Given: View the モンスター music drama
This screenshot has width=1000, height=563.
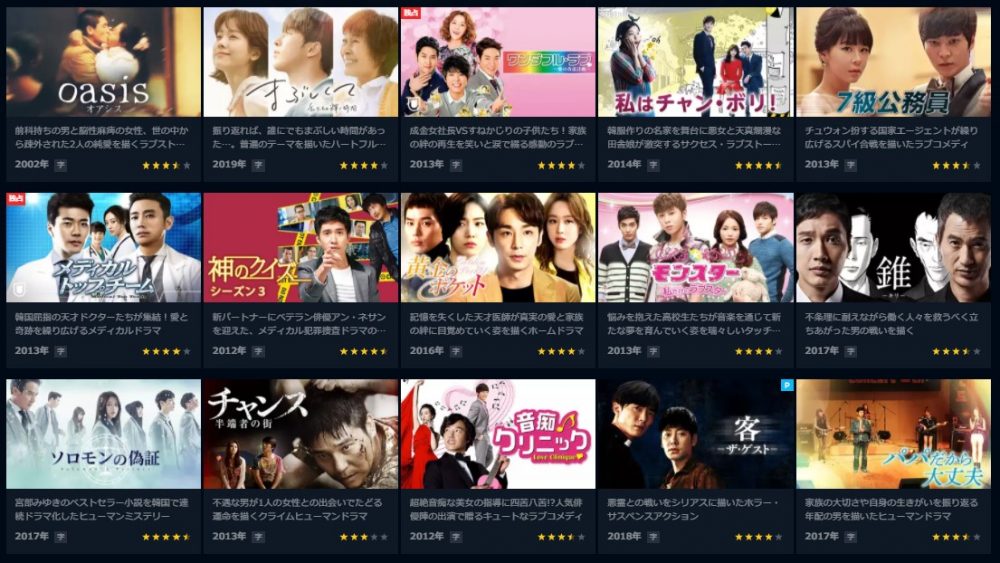Looking at the screenshot, I should tap(695, 248).
